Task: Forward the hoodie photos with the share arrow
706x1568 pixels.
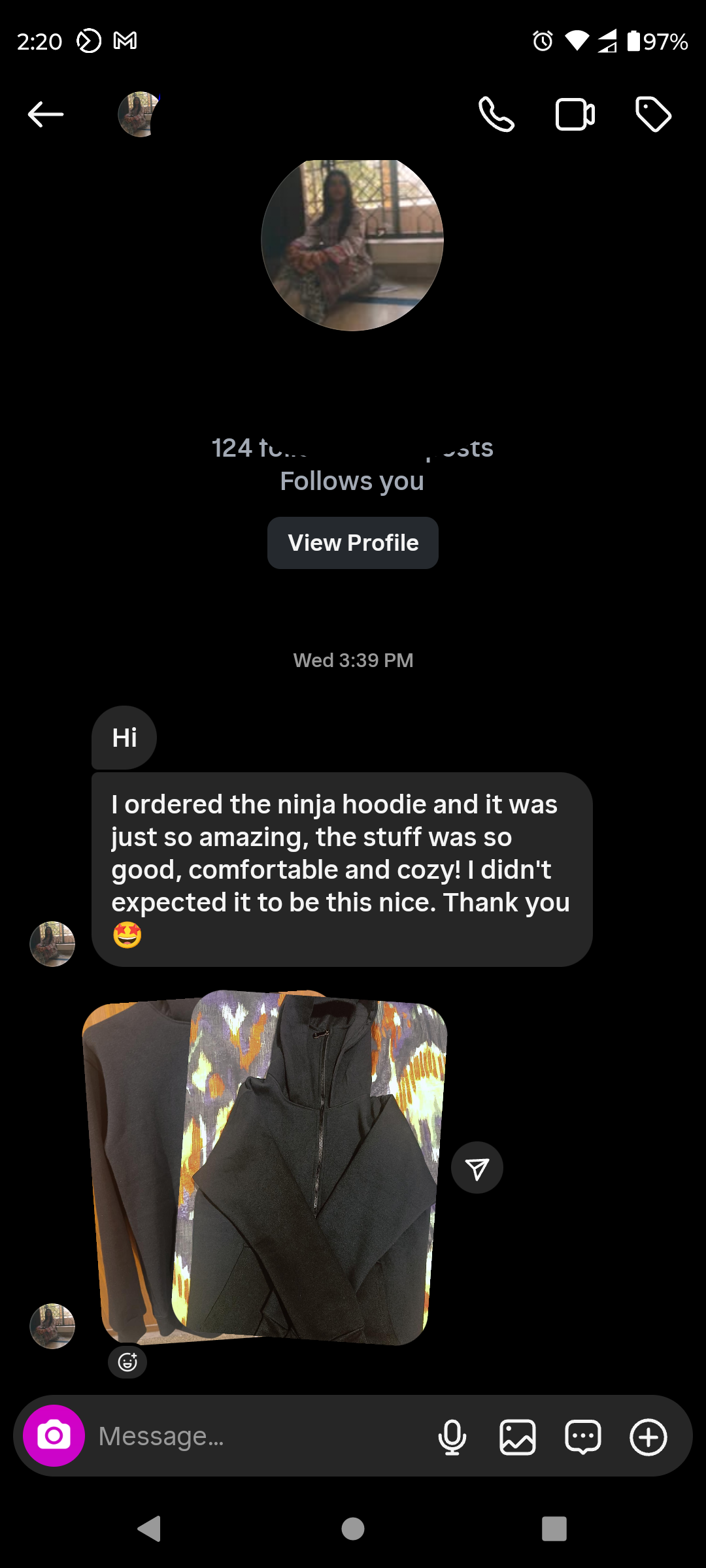Action: coord(477,1168)
